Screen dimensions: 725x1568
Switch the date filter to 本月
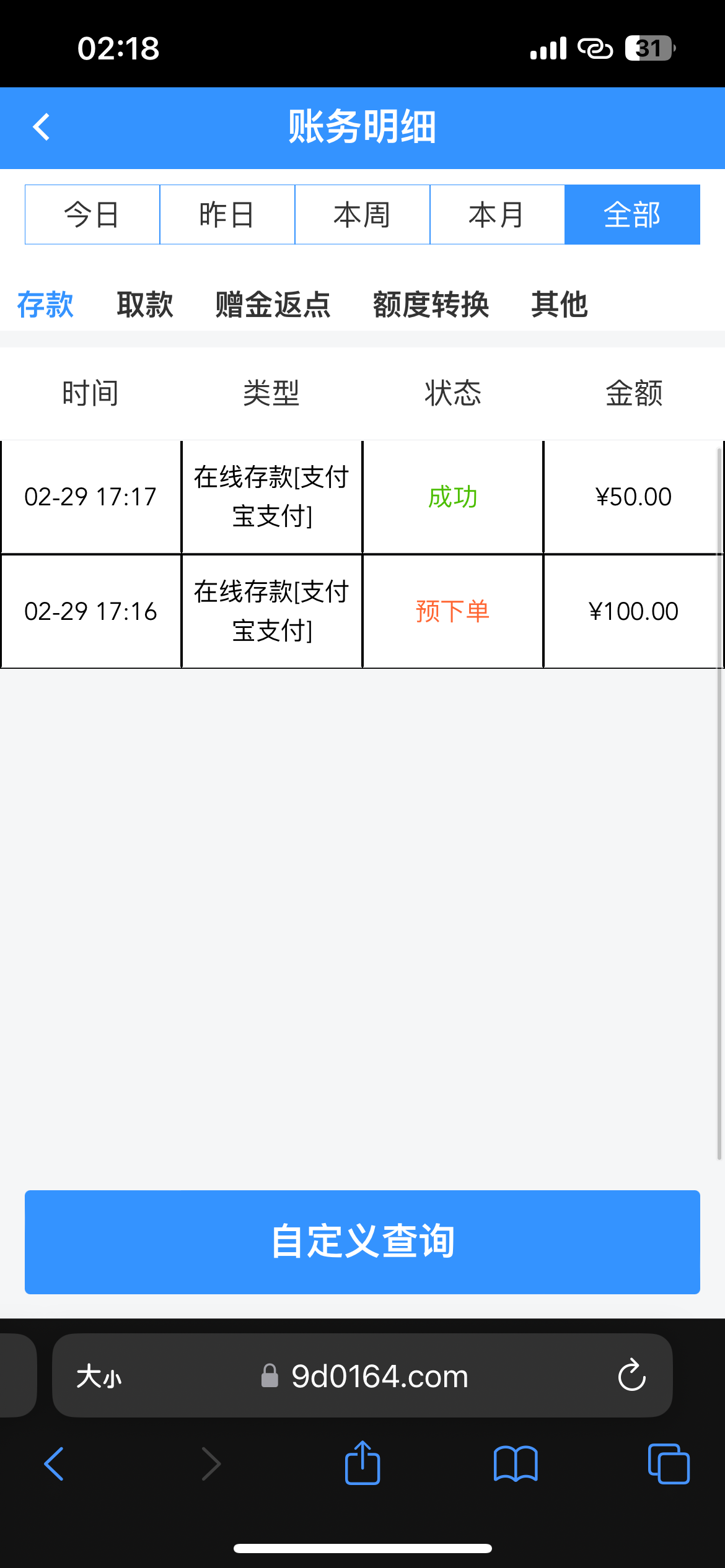tap(497, 215)
